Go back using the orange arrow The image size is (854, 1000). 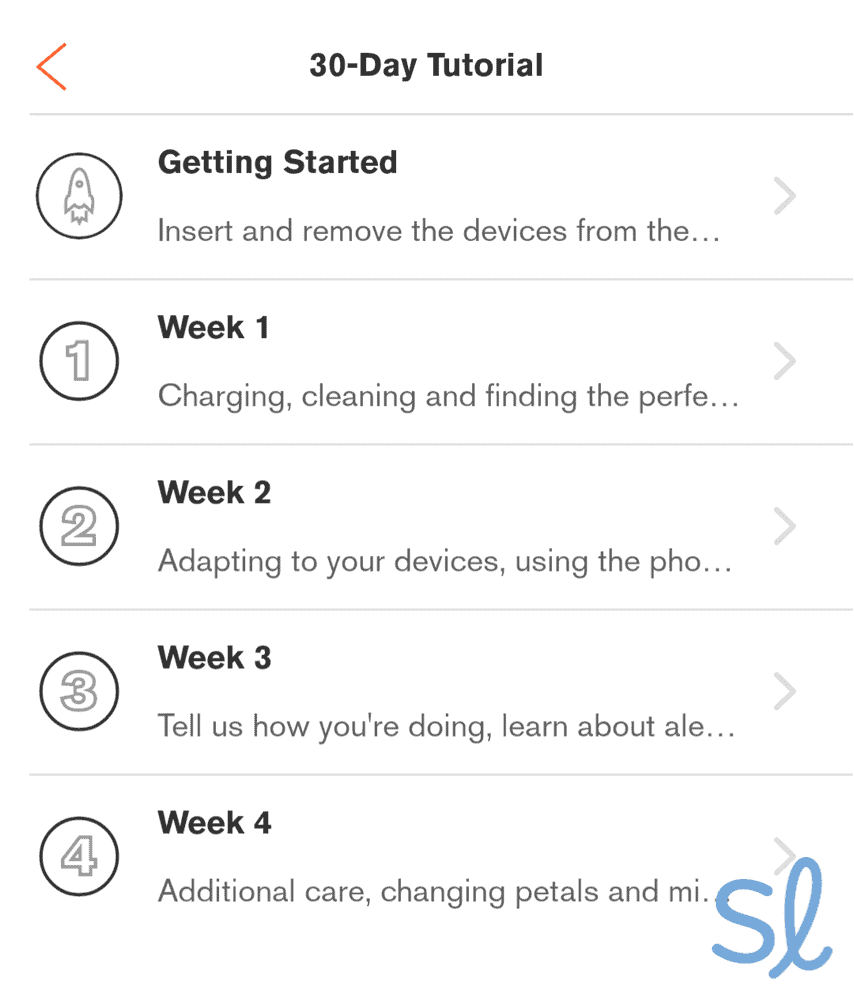tap(52, 67)
